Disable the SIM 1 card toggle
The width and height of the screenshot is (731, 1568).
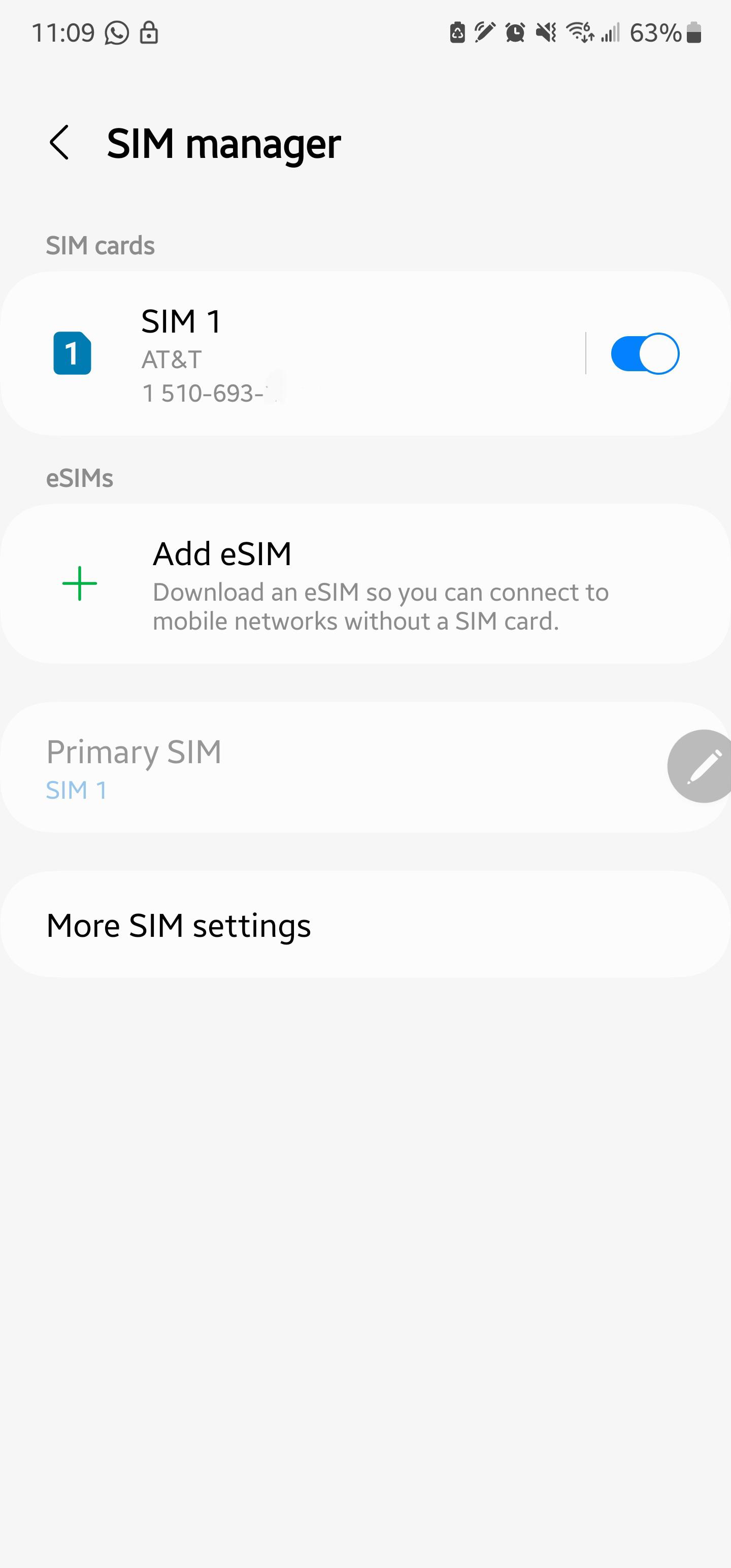coord(646,353)
